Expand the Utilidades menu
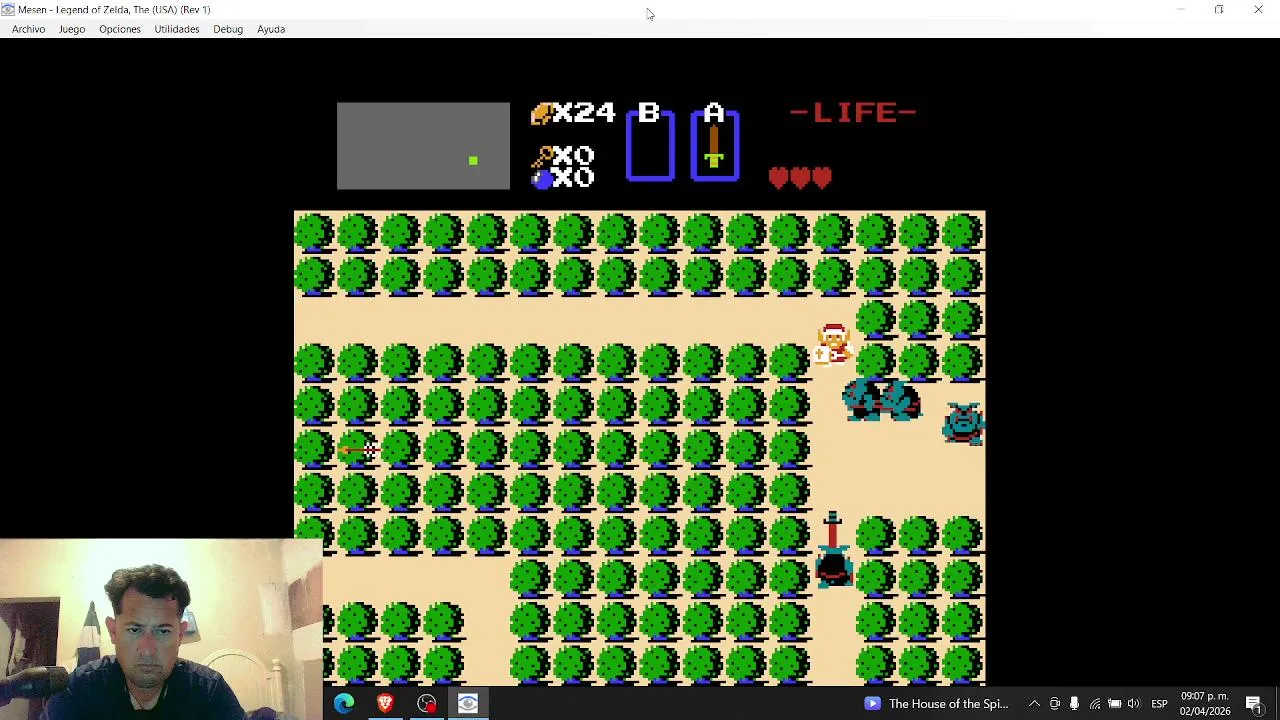 (177, 29)
